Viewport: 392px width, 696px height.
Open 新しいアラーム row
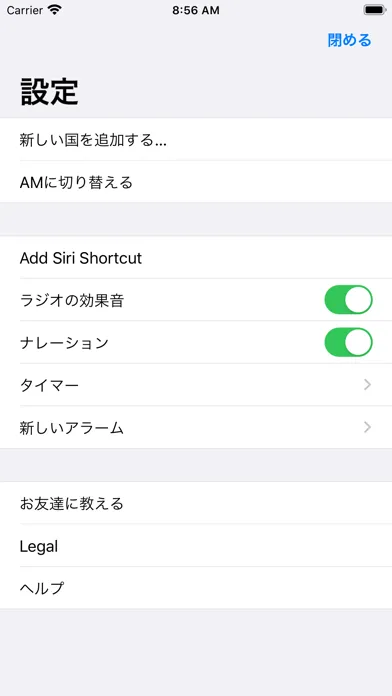196,427
